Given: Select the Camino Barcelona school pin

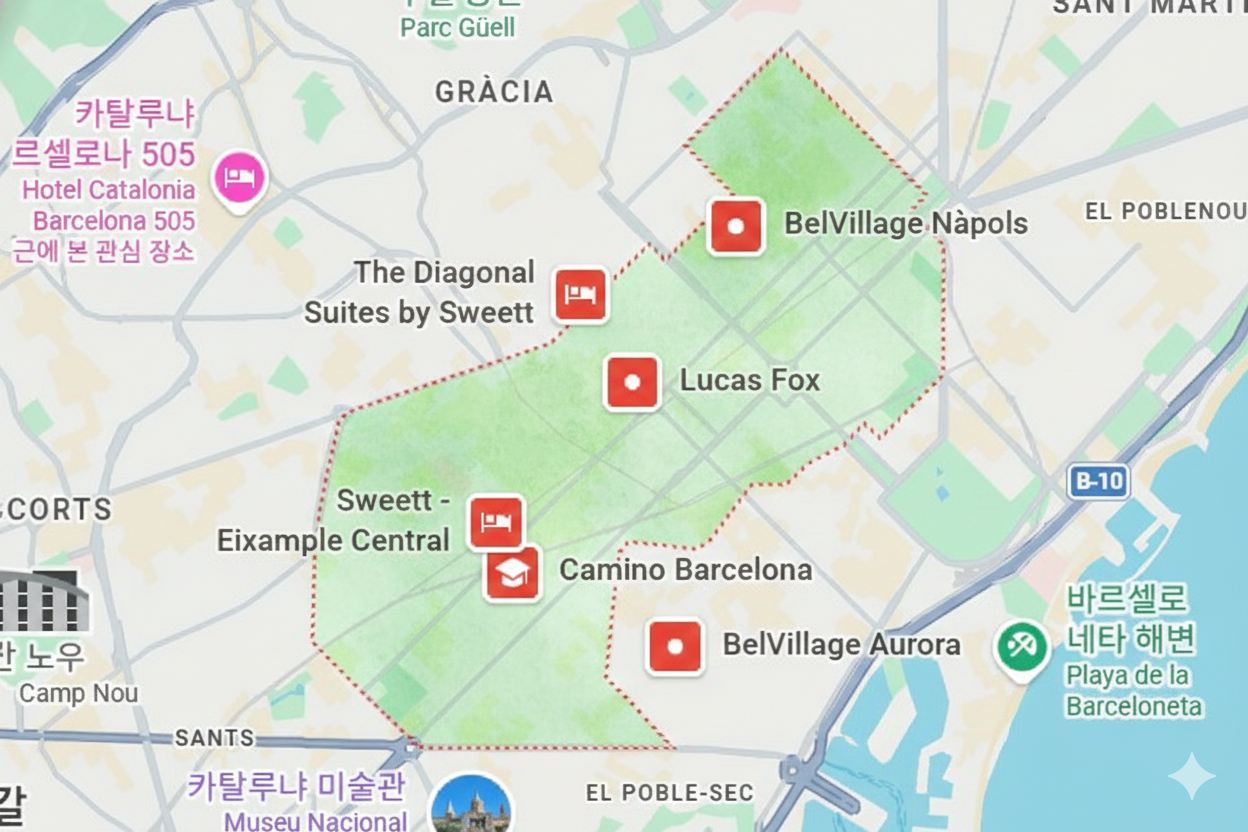Looking at the screenshot, I should 513,574.
